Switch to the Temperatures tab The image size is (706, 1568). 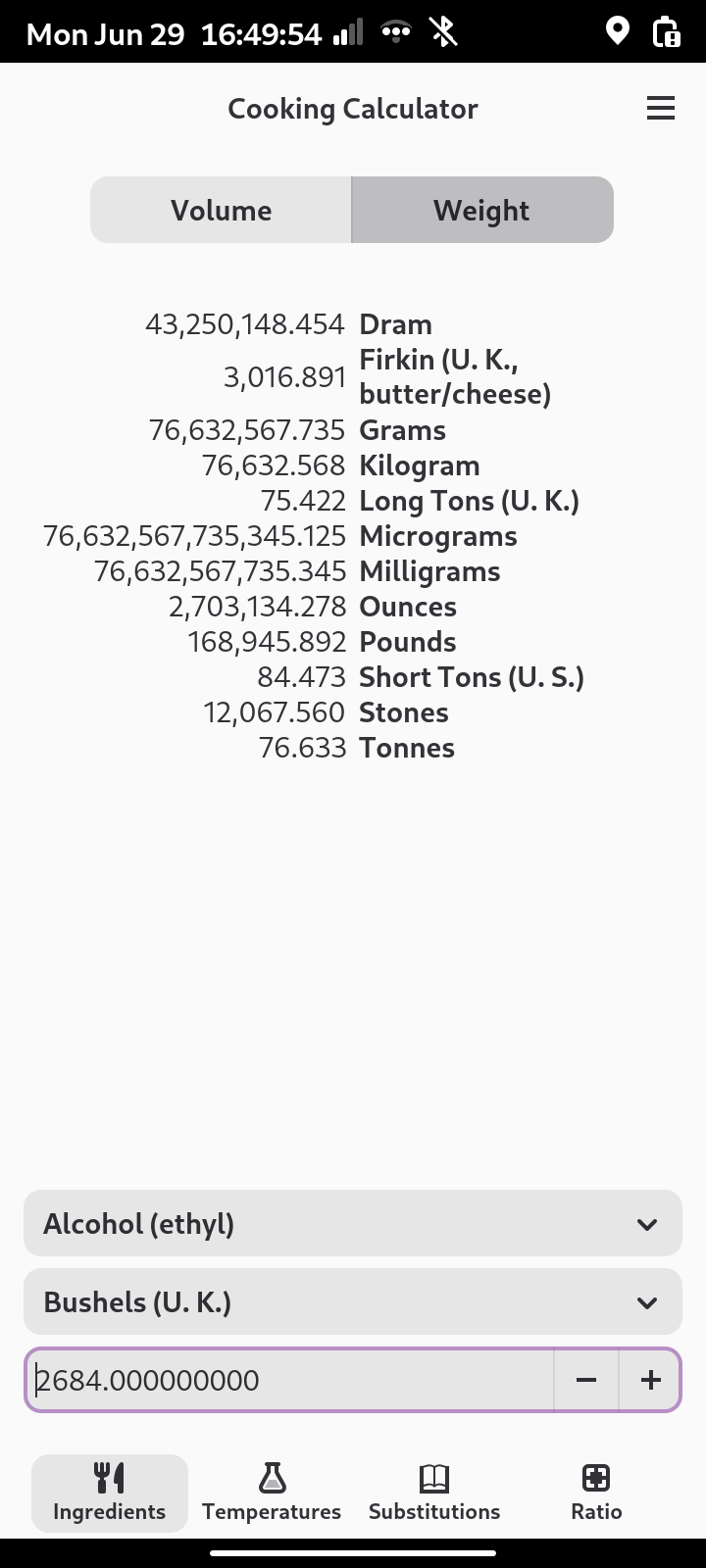coord(272,1494)
